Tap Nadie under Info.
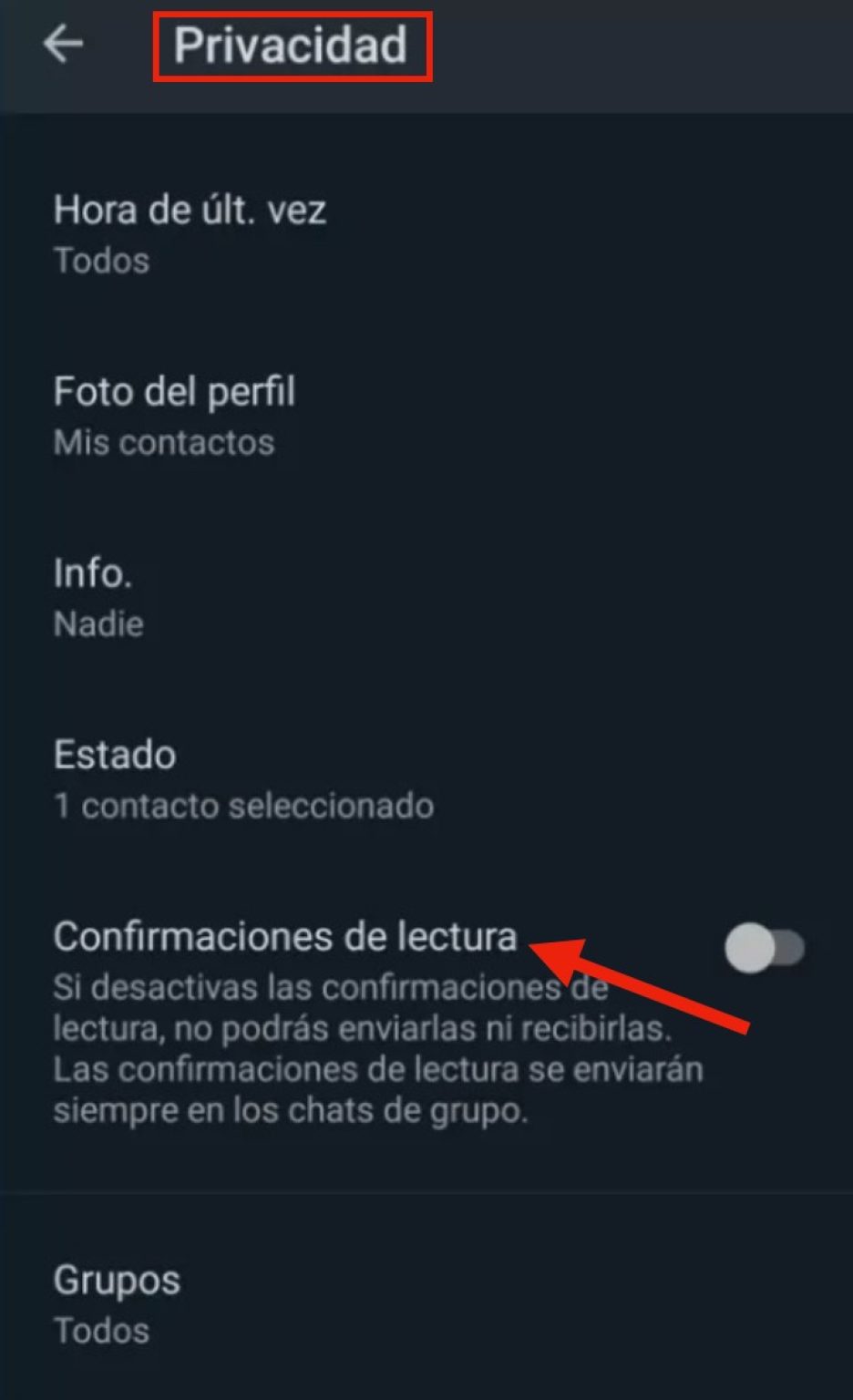The width and height of the screenshot is (853, 1400). pyautogui.click(x=98, y=623)
